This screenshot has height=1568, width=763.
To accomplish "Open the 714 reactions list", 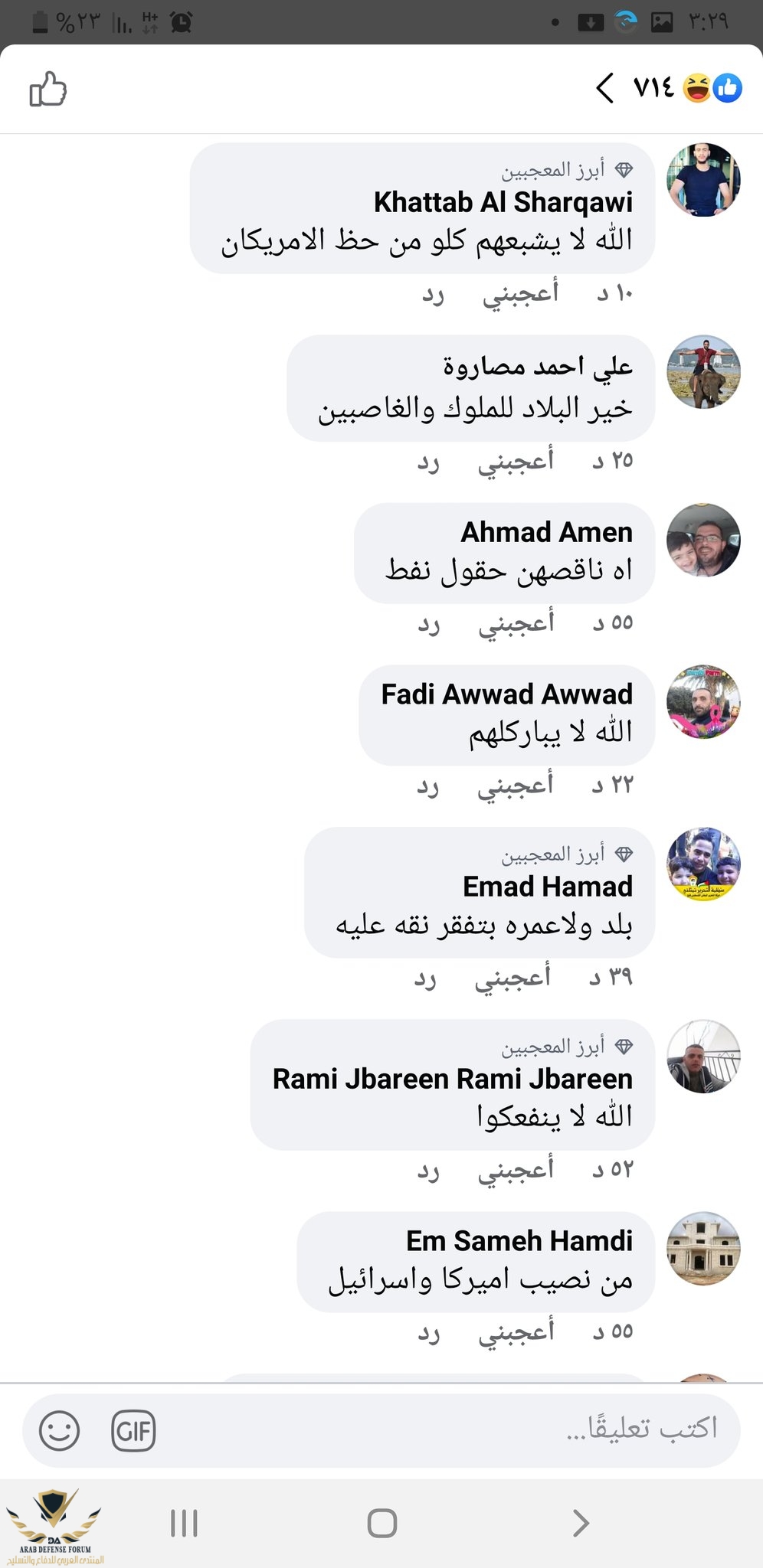I will click(x=668, y=89).
